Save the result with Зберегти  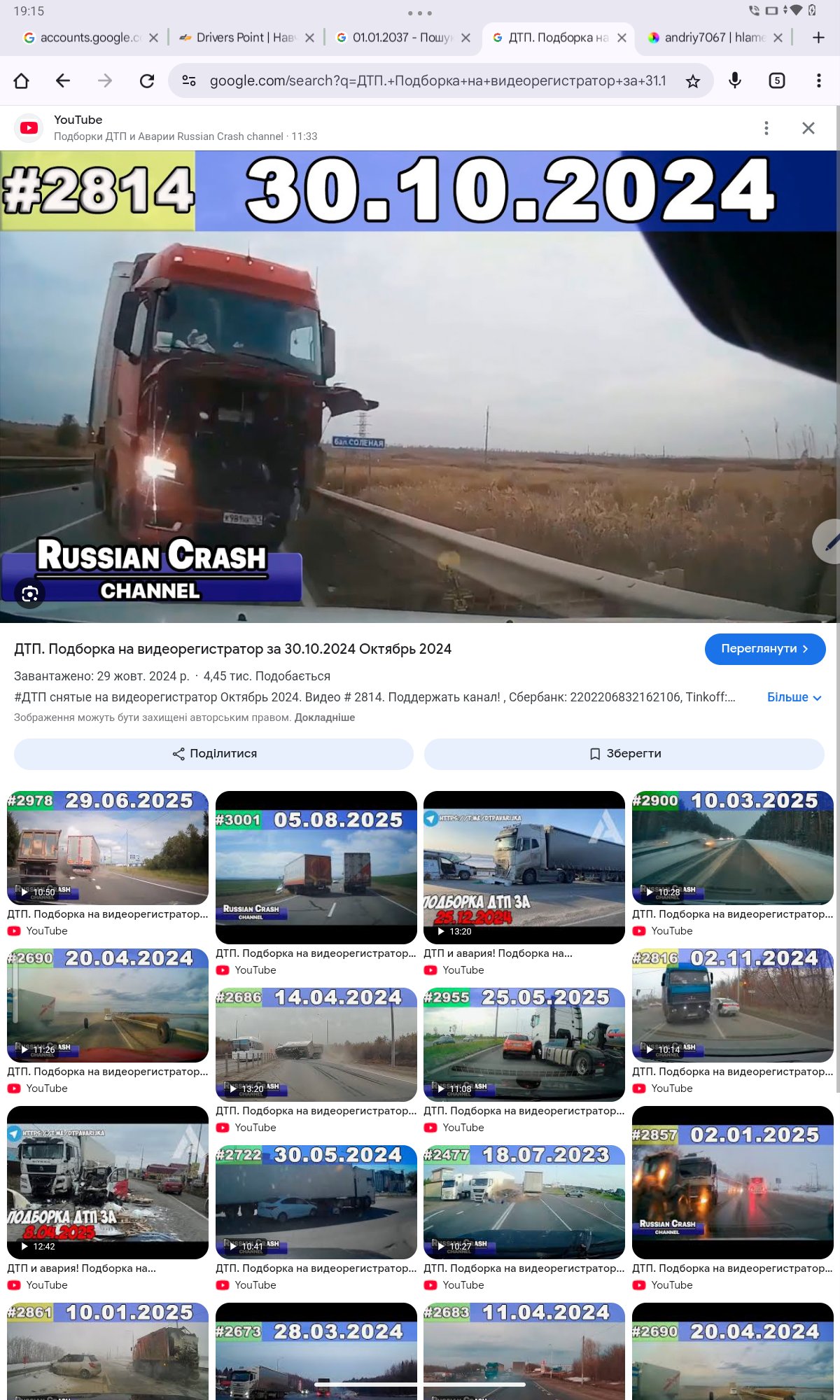point(624,754)
